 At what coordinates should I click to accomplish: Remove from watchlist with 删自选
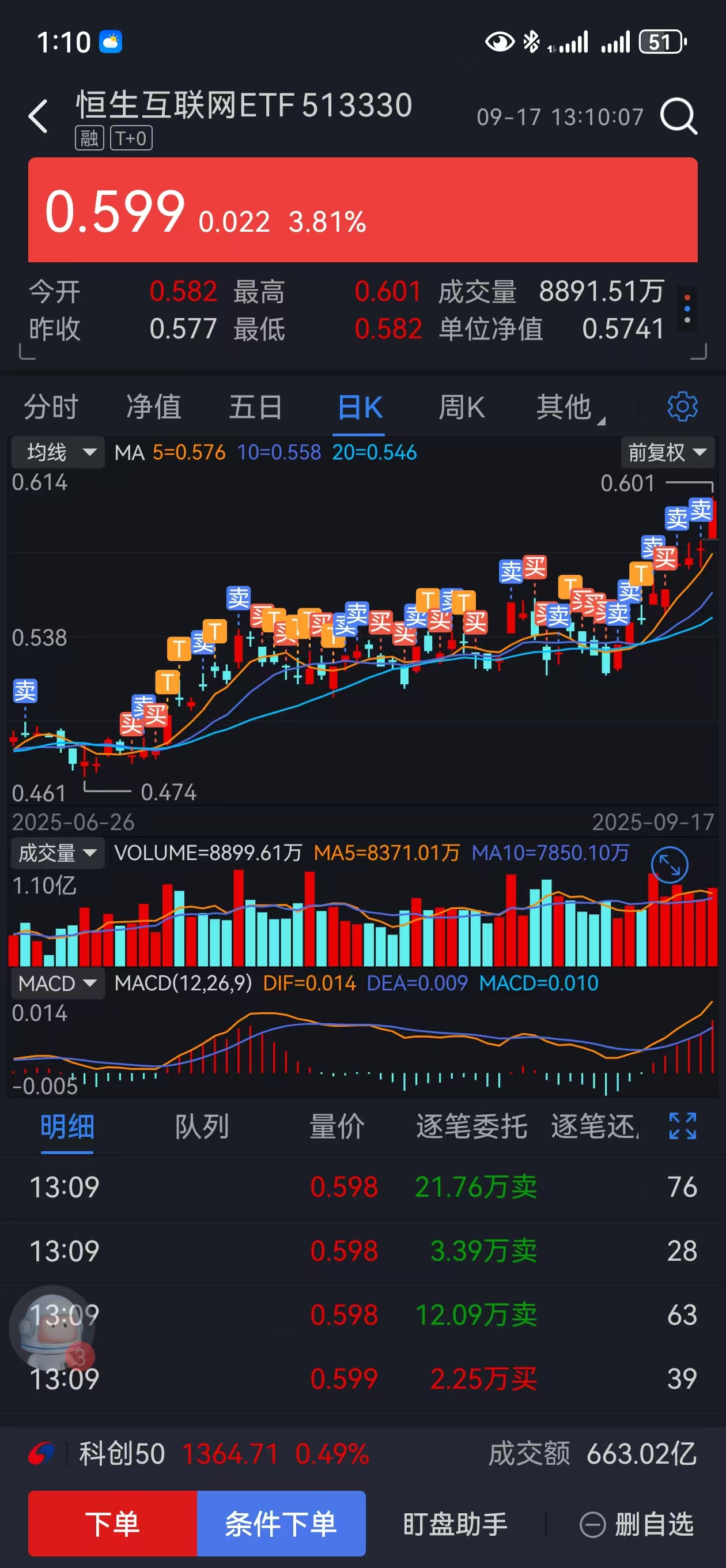tap(637, 1525)
